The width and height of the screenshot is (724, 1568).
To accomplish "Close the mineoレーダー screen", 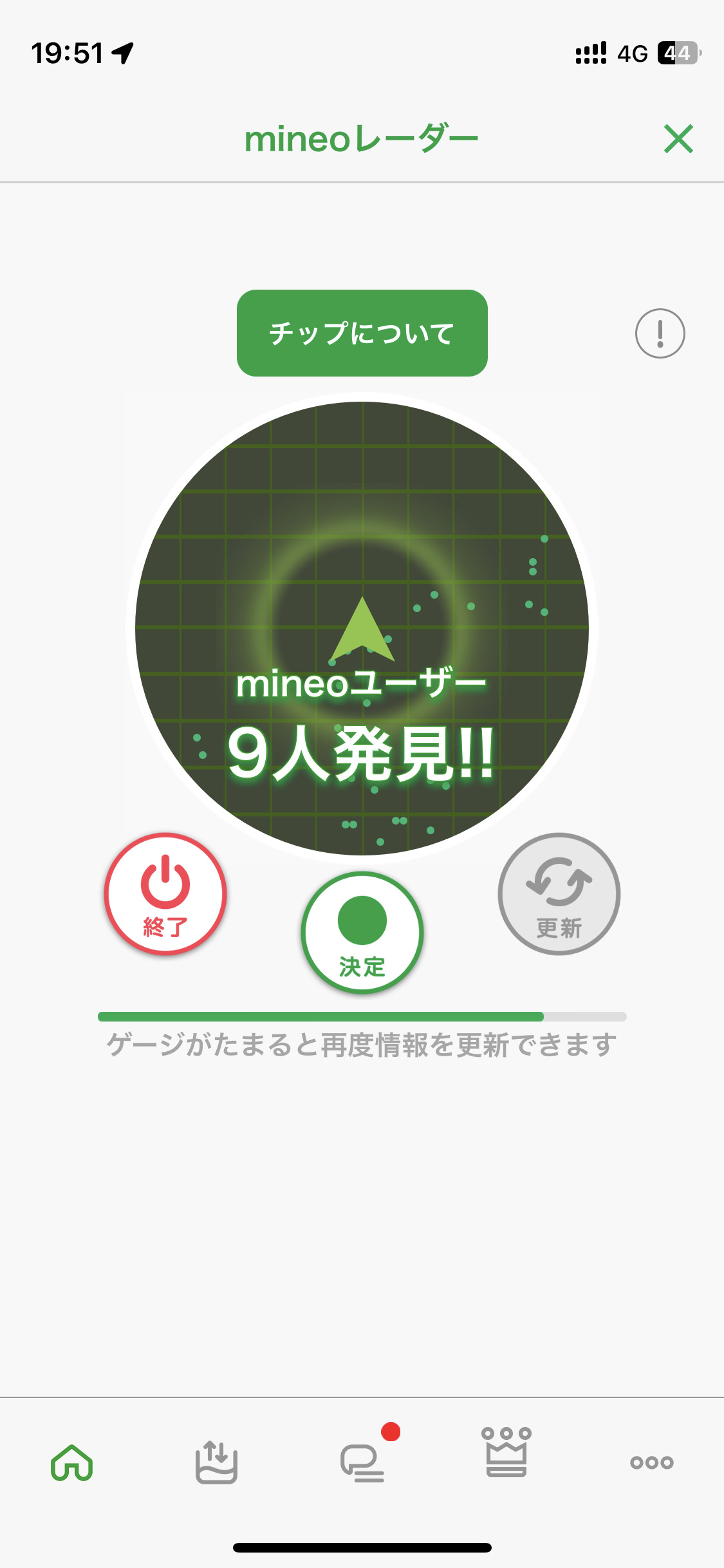I will 678,139.
